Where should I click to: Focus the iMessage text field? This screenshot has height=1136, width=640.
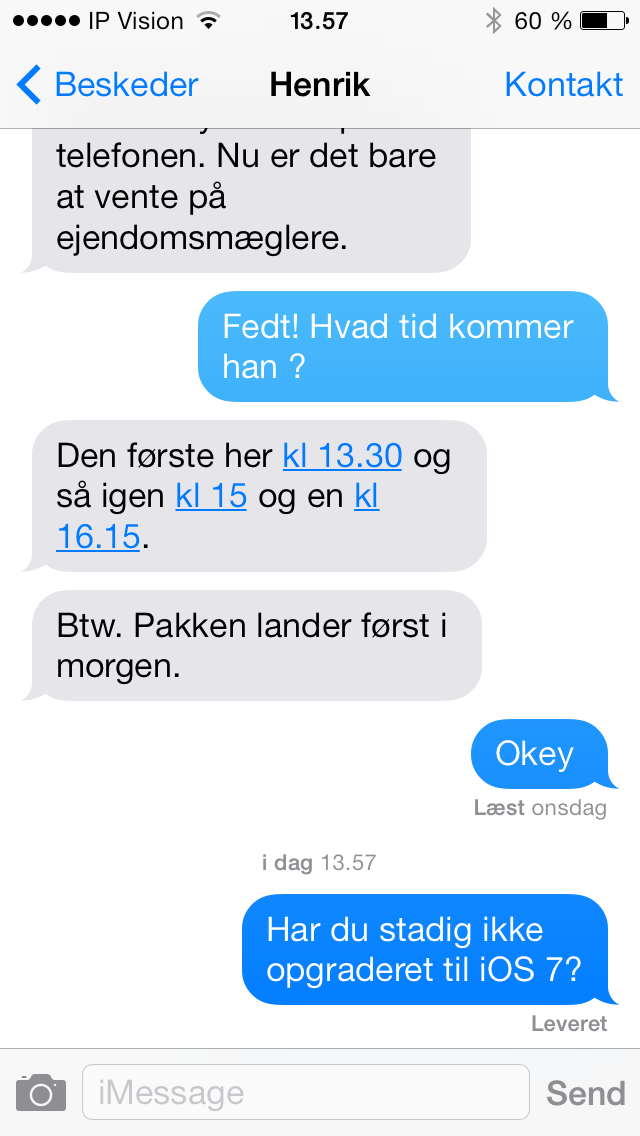[x=305, y=1092]
